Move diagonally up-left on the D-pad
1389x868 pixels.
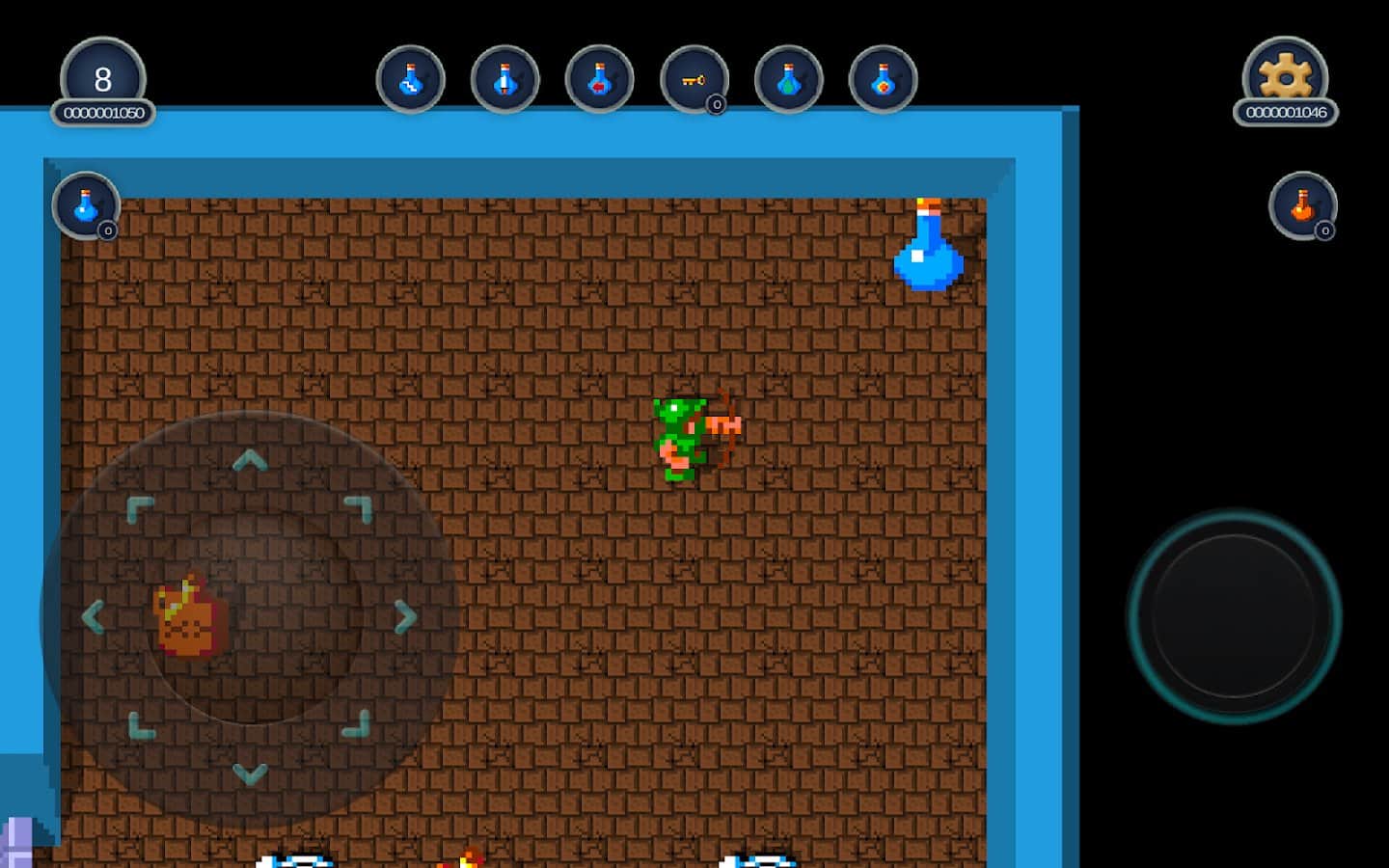pos(140,507)
